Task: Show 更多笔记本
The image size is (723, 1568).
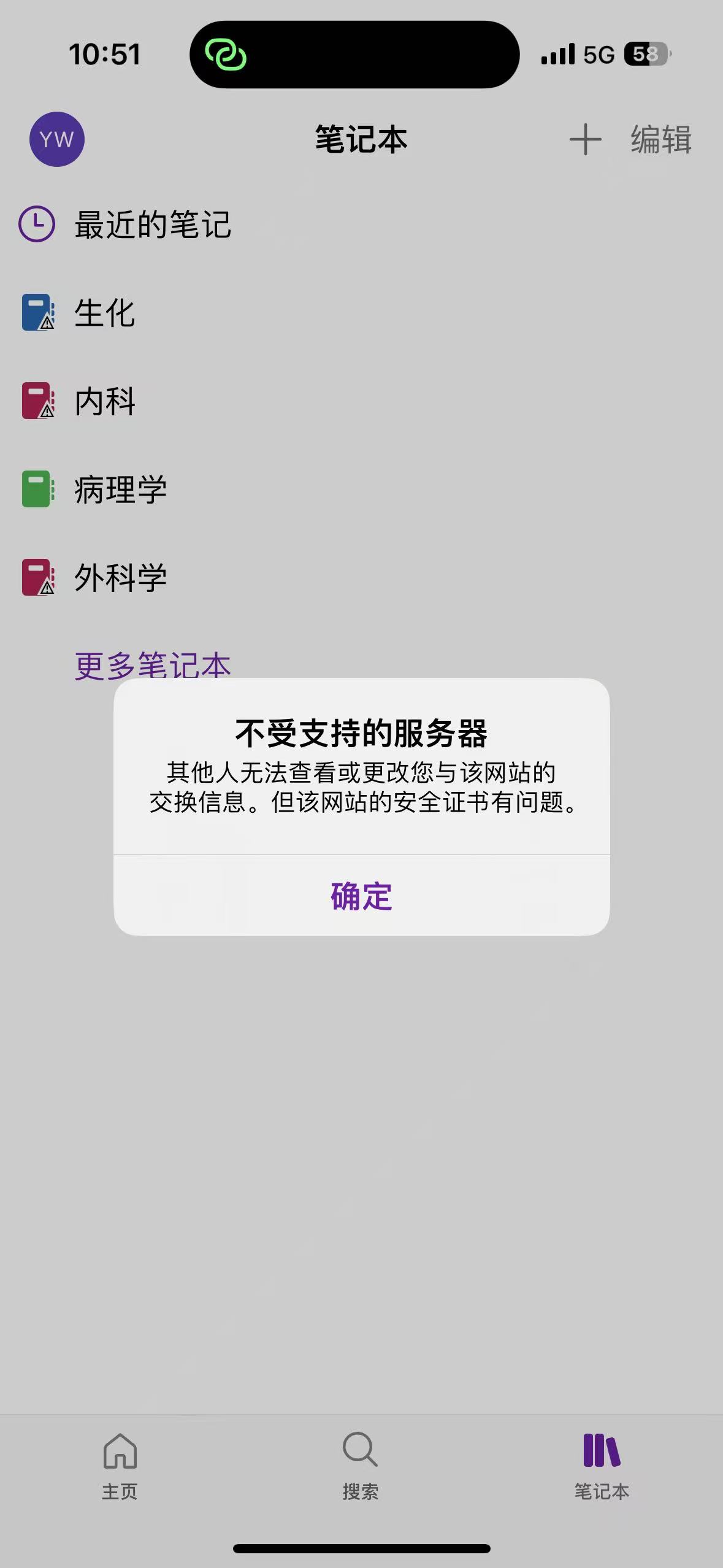Action: [x=152, y=664]
